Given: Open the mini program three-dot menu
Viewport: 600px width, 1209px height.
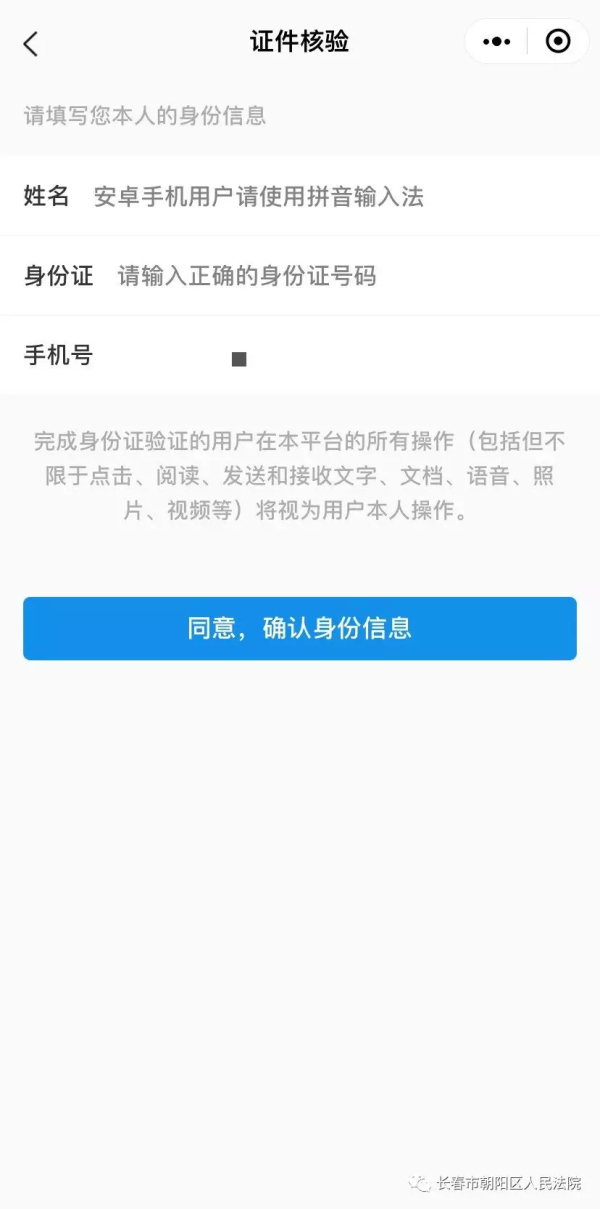Looking at the screenshot, I should click(496, 42).
